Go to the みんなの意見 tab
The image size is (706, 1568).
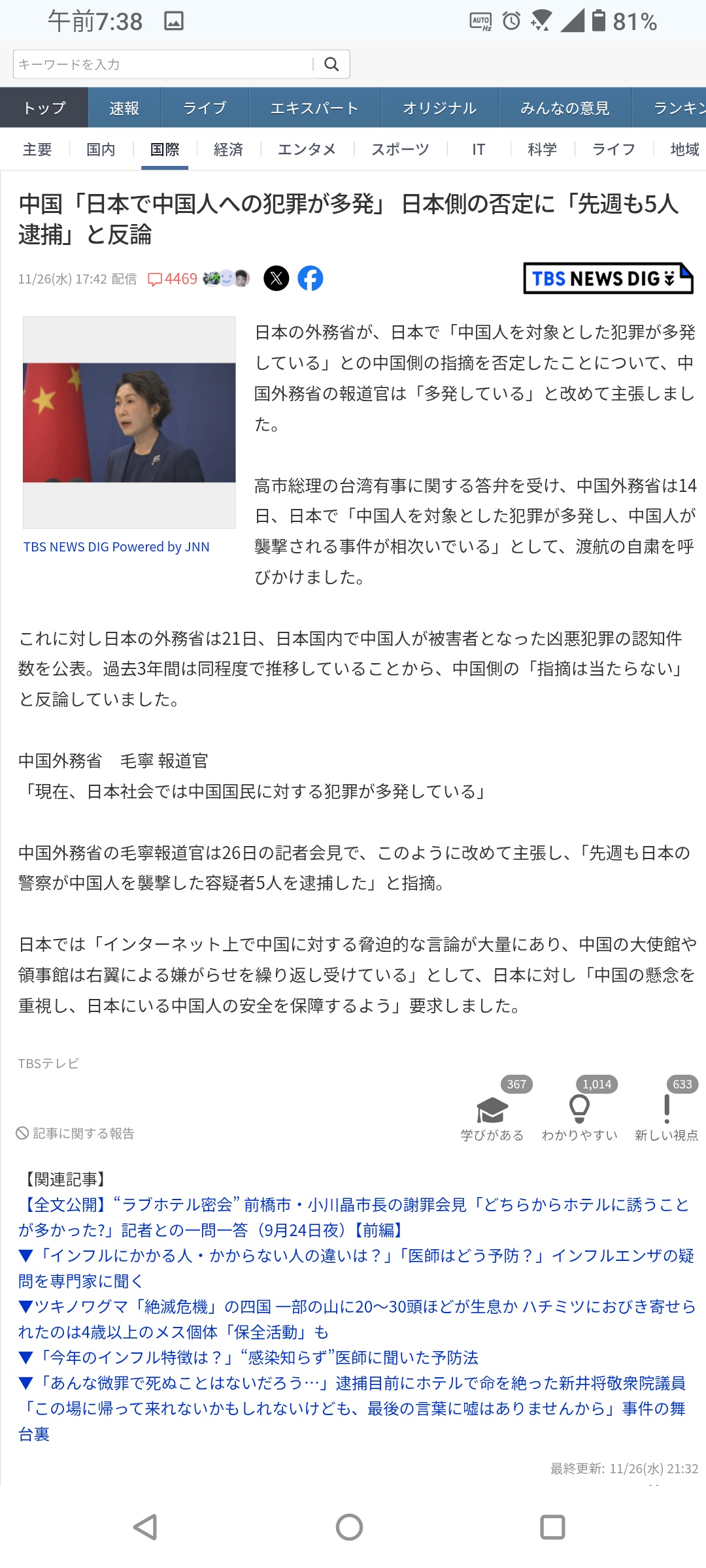[565, 108]
